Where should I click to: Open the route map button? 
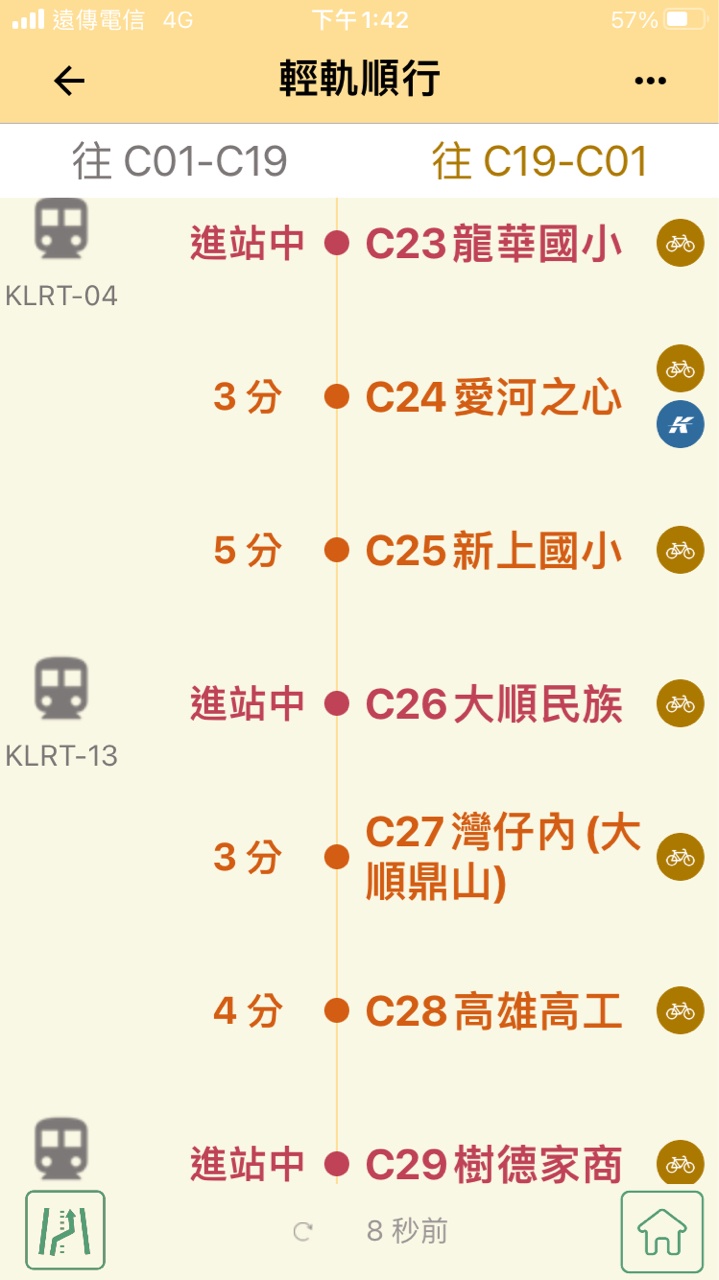click(x=65, y=1230)
